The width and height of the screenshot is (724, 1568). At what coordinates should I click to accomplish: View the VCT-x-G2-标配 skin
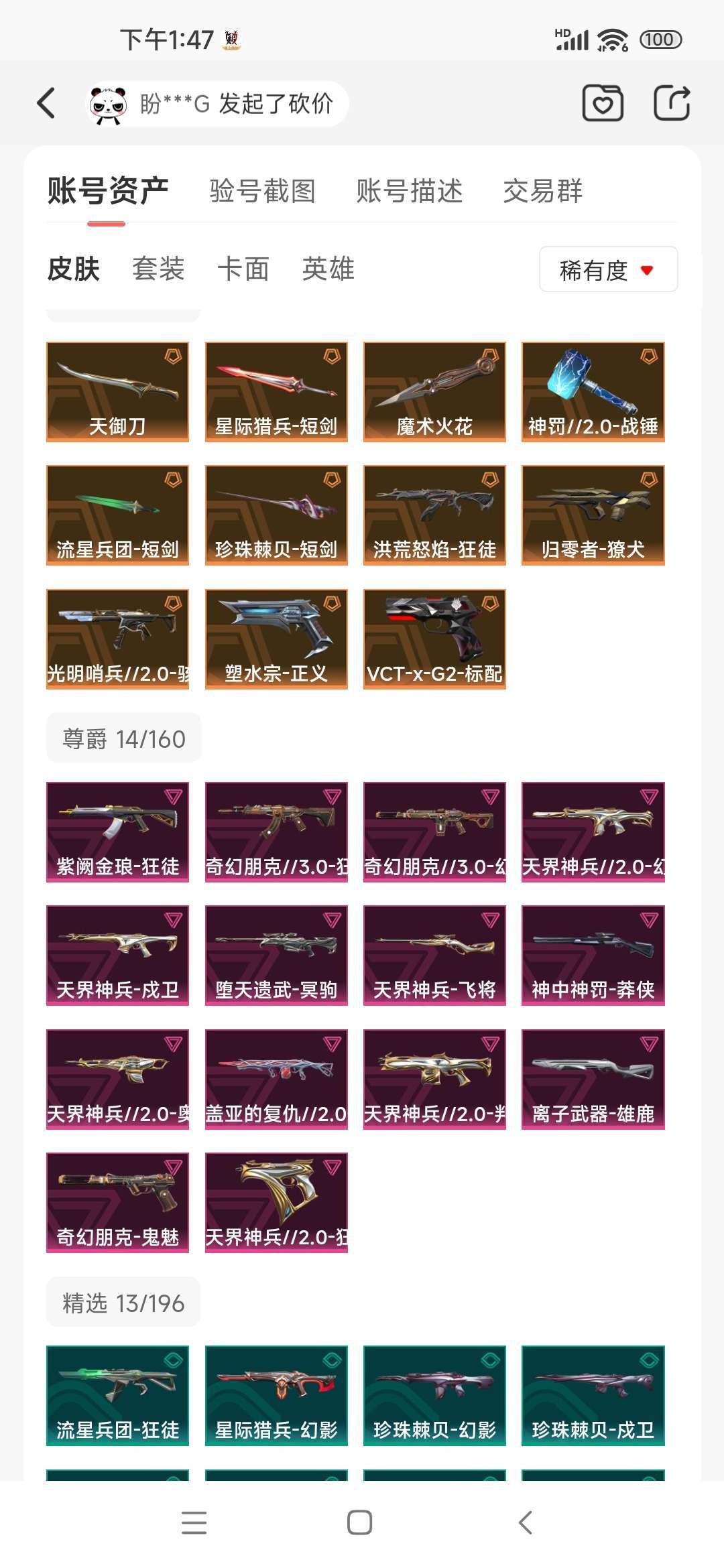tap(434, 639)
